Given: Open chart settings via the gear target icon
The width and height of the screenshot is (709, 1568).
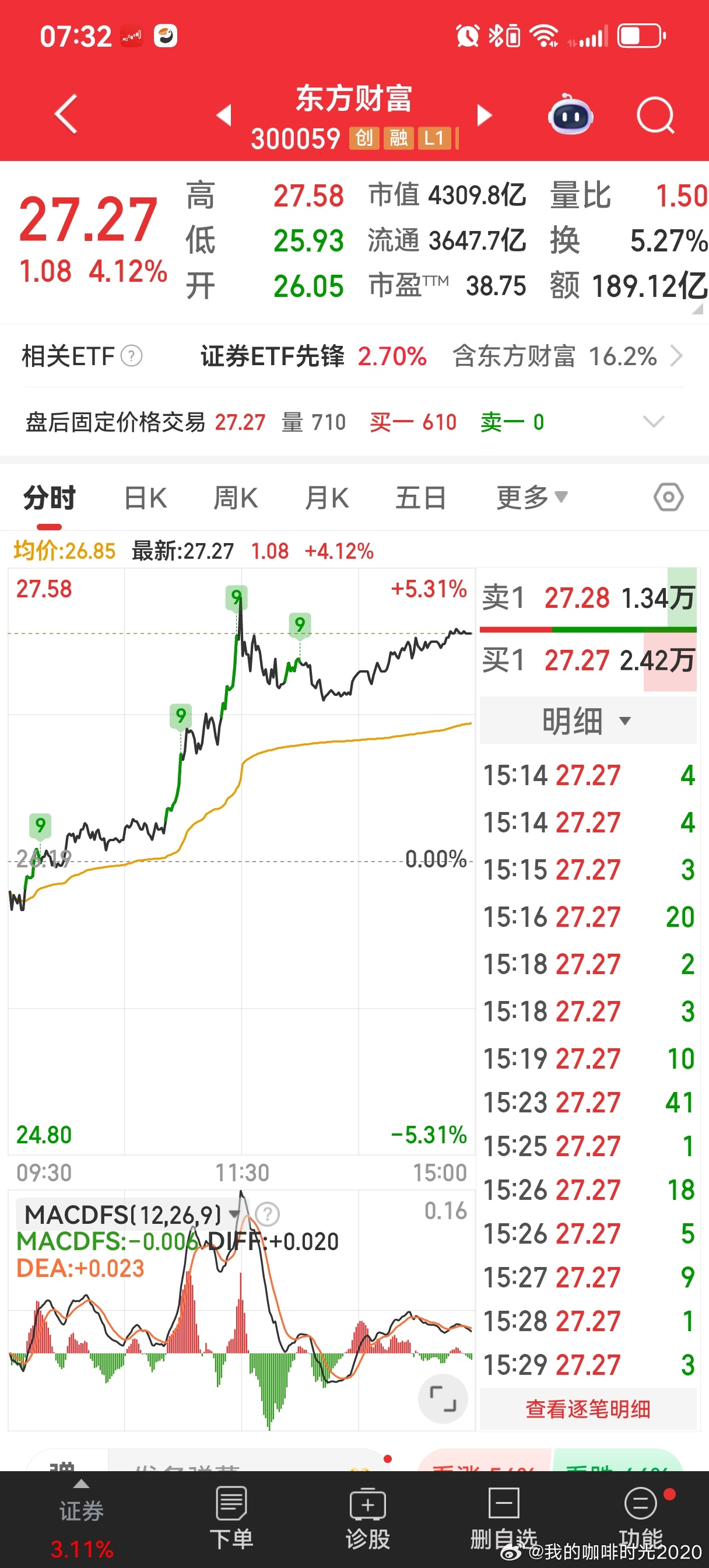Looking at the screenshot, I should point(668,496).
